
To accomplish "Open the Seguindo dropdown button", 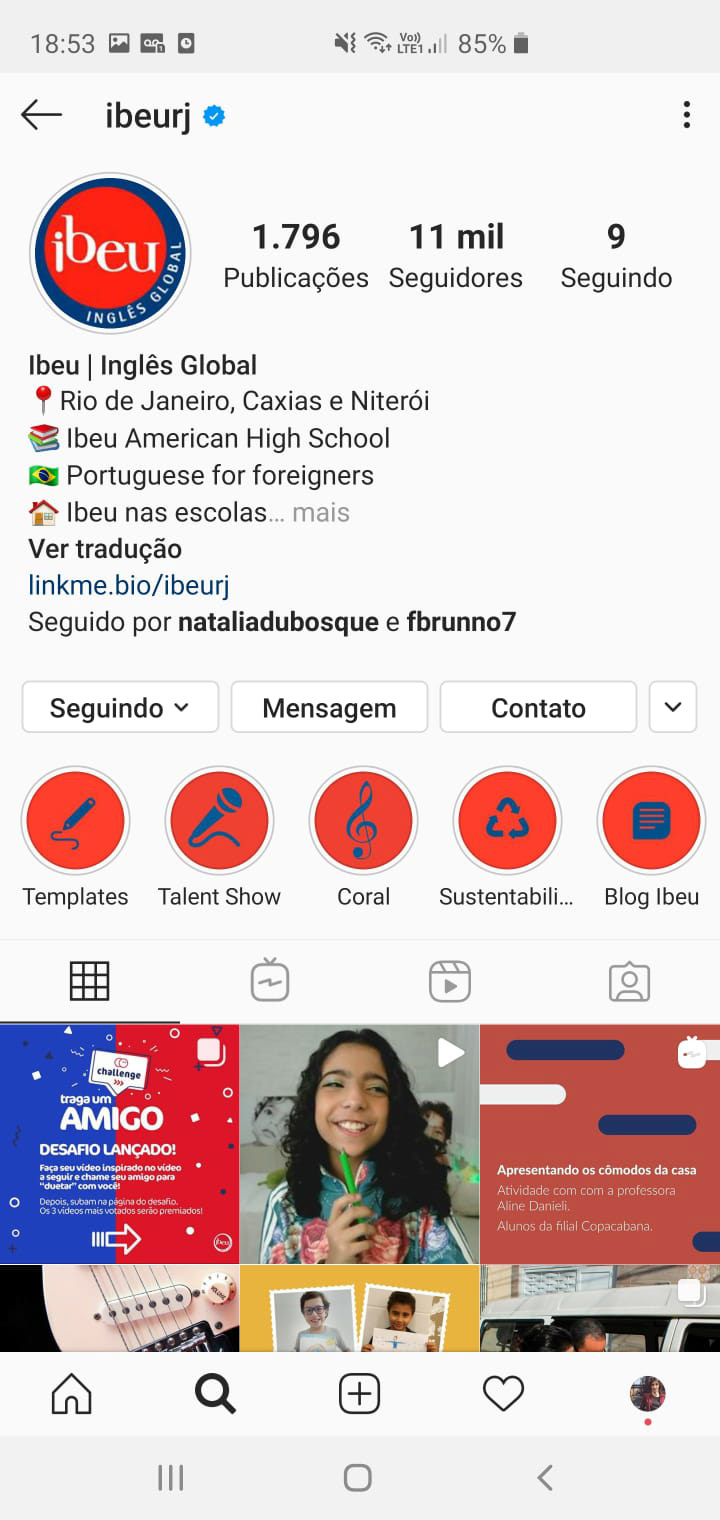I will click(x=120, y=708).
